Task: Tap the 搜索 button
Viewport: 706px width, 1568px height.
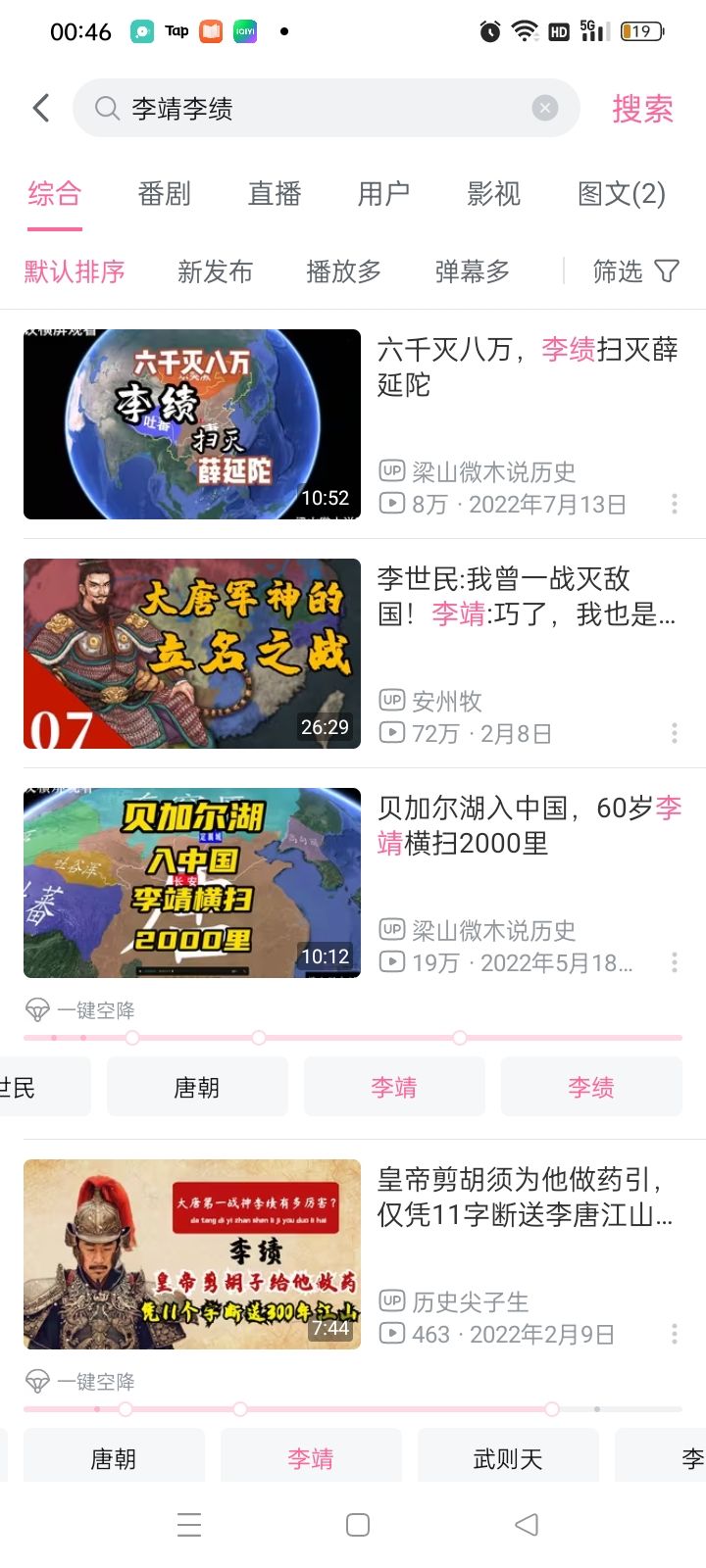Action: point(642,108)
